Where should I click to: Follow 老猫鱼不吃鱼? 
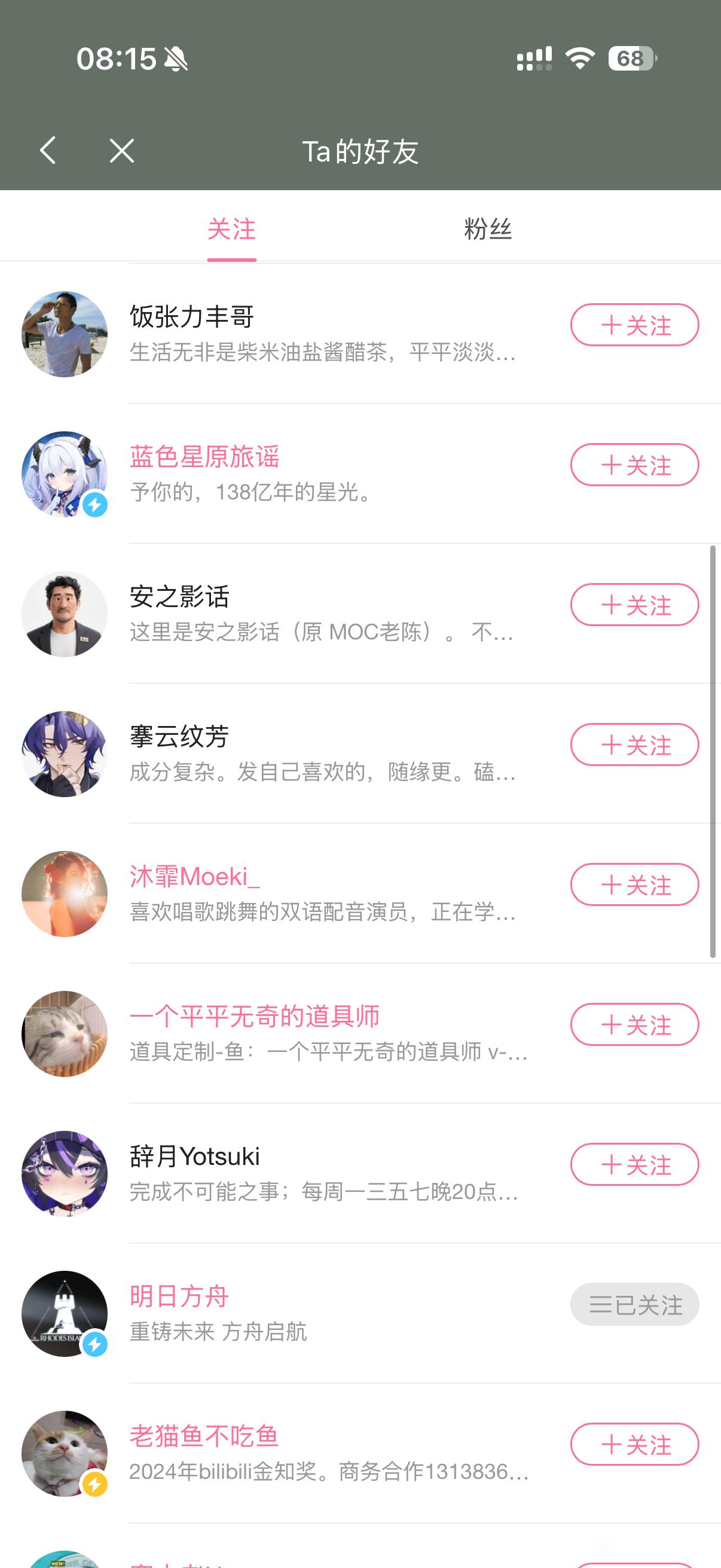(634, 1445)
